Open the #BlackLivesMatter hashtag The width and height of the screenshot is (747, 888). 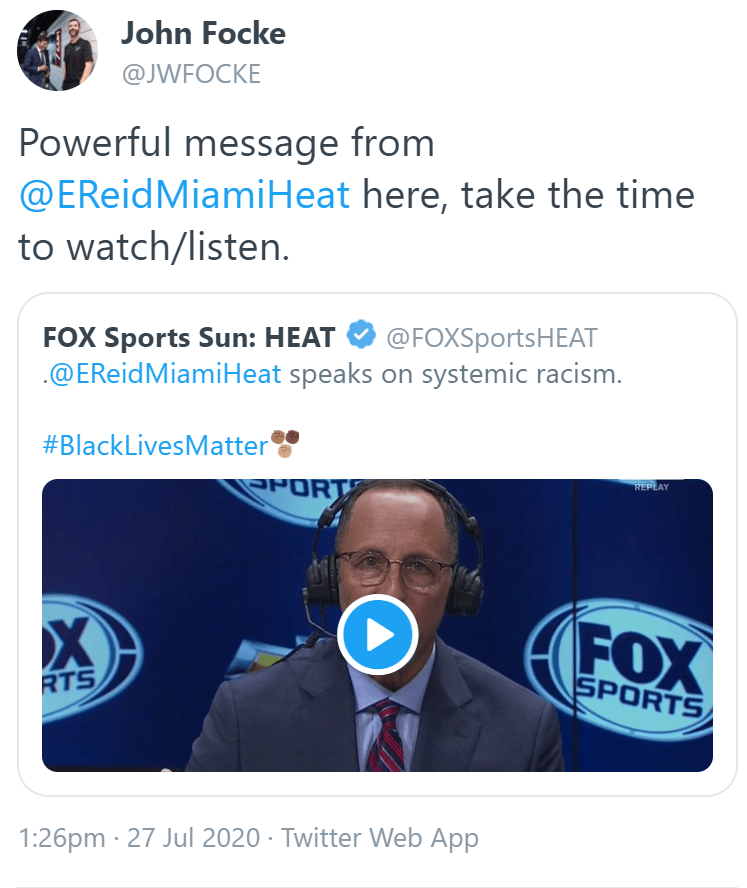point(154,444)
